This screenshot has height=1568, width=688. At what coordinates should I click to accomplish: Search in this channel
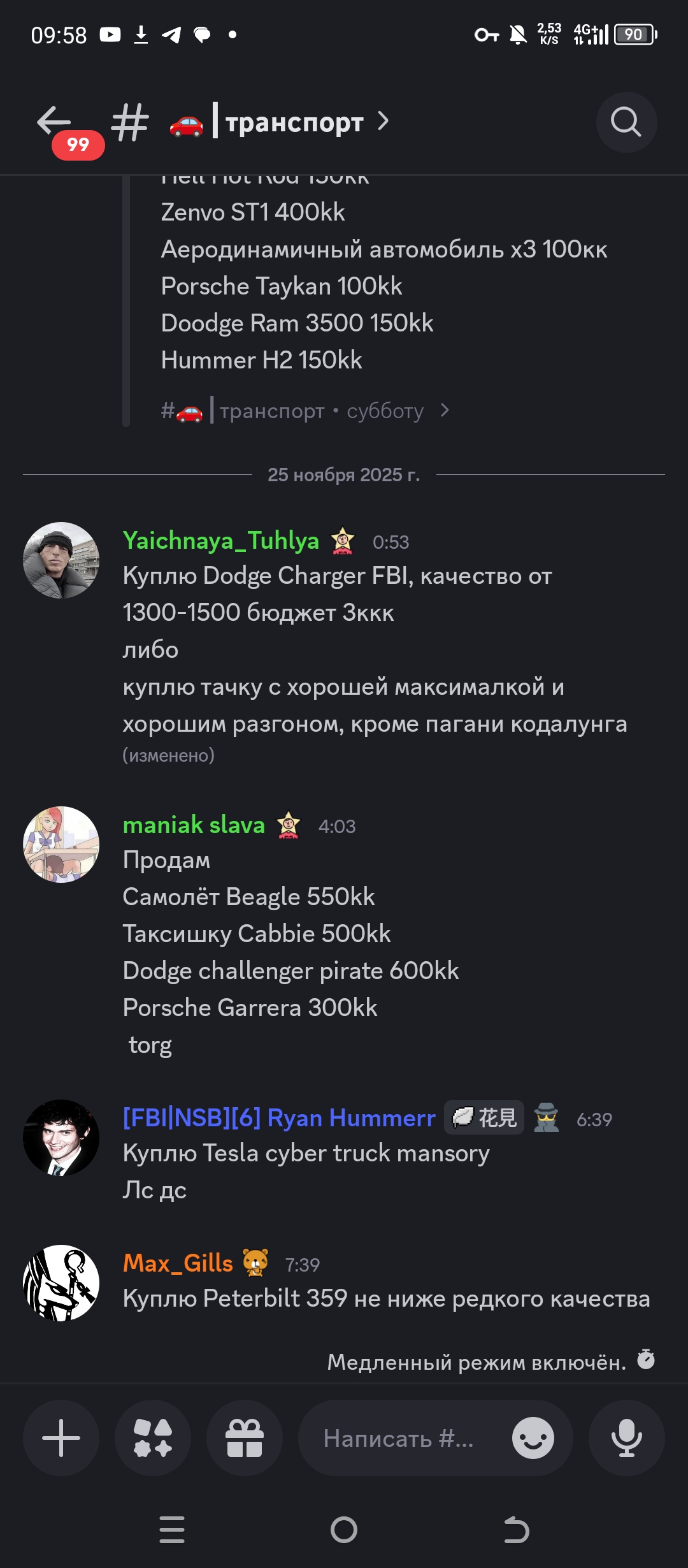click(626, 122)
